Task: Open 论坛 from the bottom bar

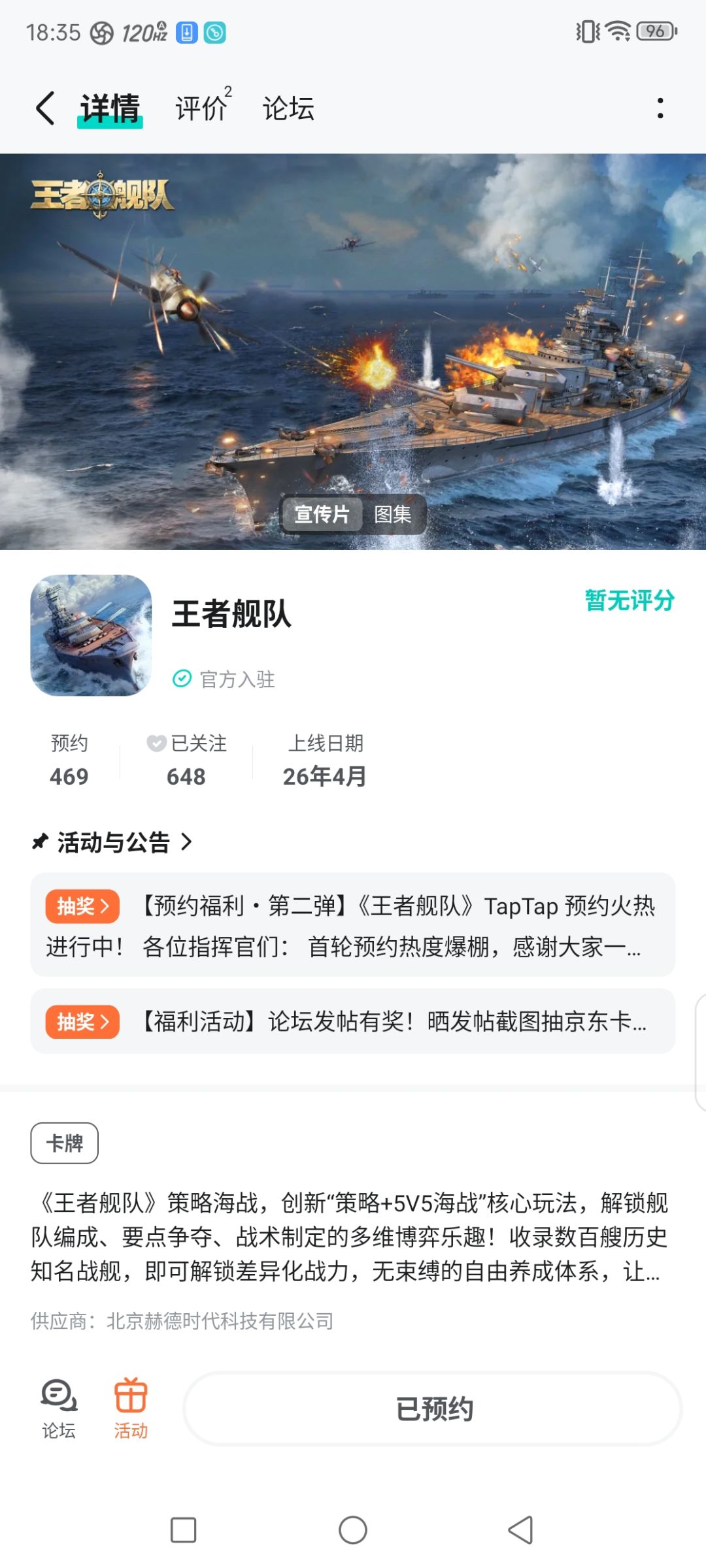Action: click(x=59, y=1409)
